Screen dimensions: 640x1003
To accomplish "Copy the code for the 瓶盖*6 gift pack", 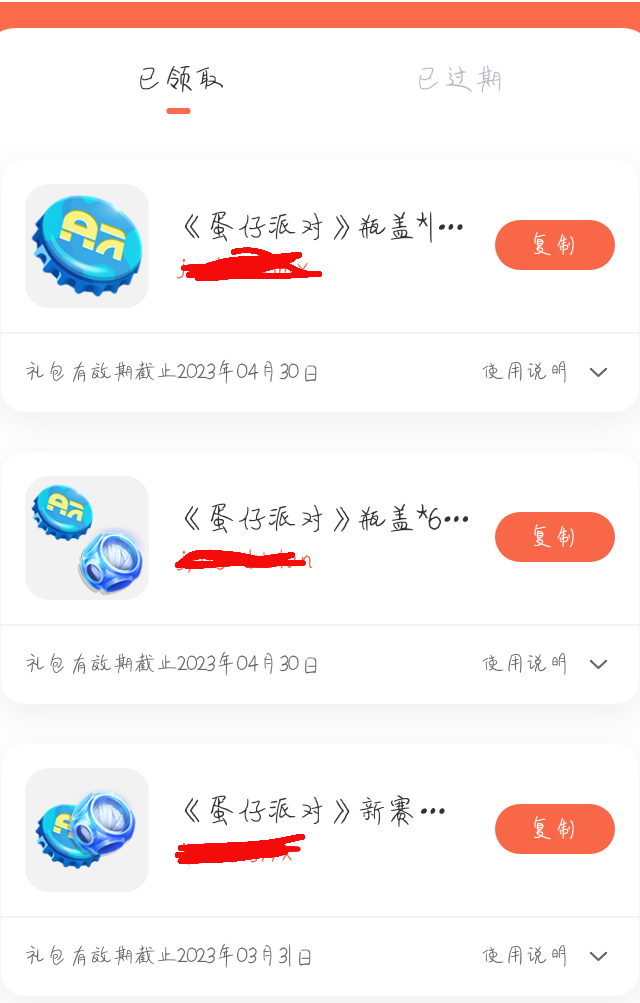I will point(554,537).
